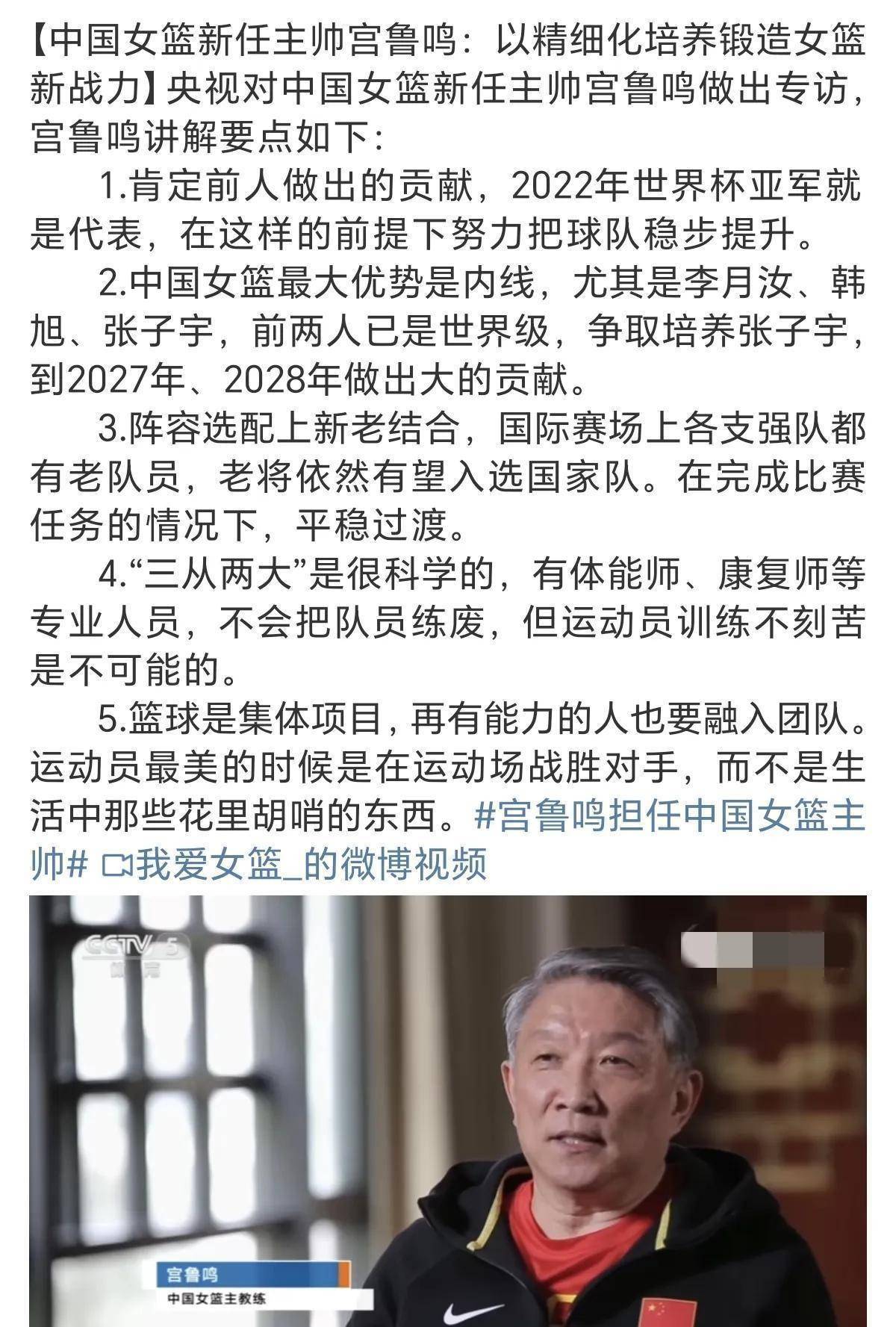Open the #宫鲁鸣担任中国女篮主帅# hashtag
The height and width of the screenshot is (1327, 896).
(668, 816)
